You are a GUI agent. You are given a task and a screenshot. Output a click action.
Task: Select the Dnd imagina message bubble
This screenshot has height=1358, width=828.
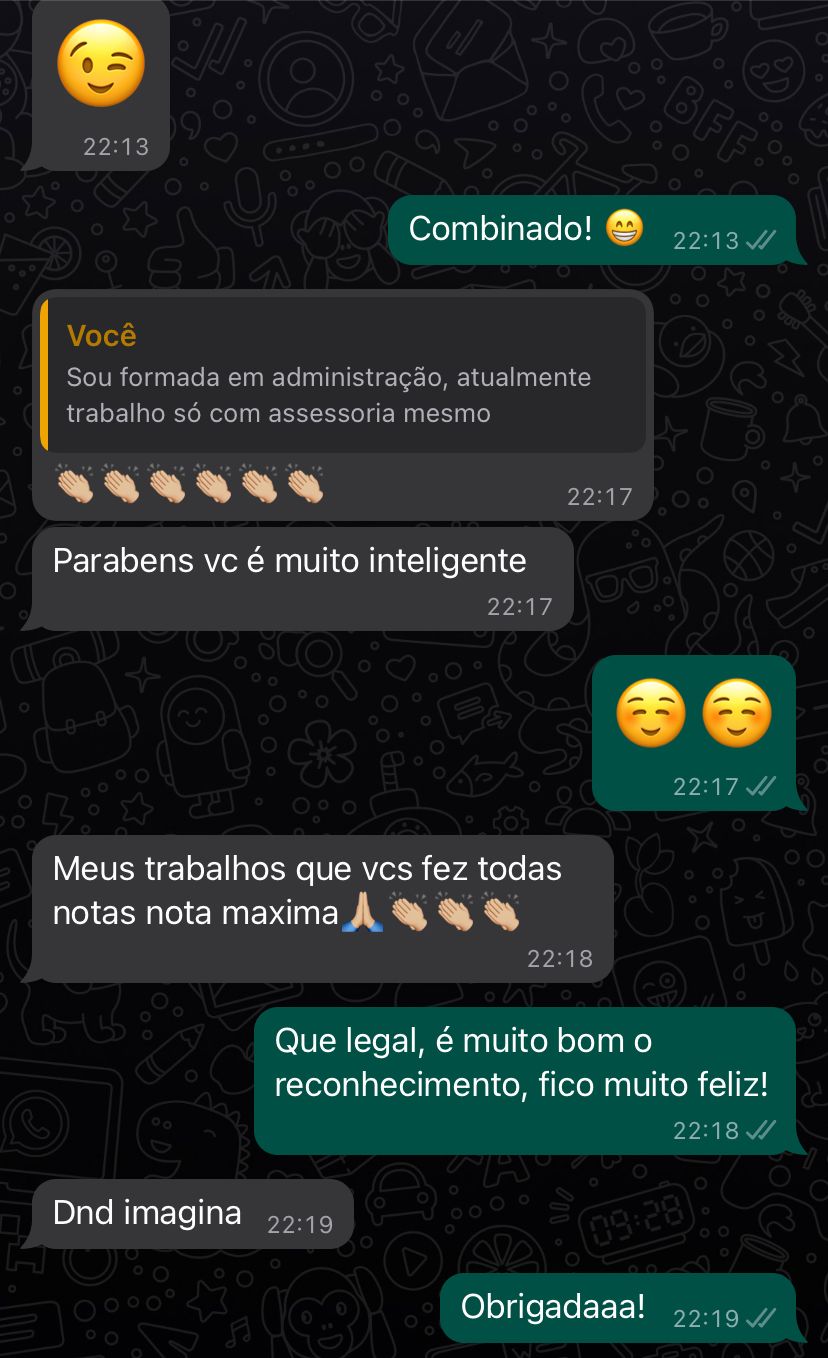click(x=146, y=1212)
